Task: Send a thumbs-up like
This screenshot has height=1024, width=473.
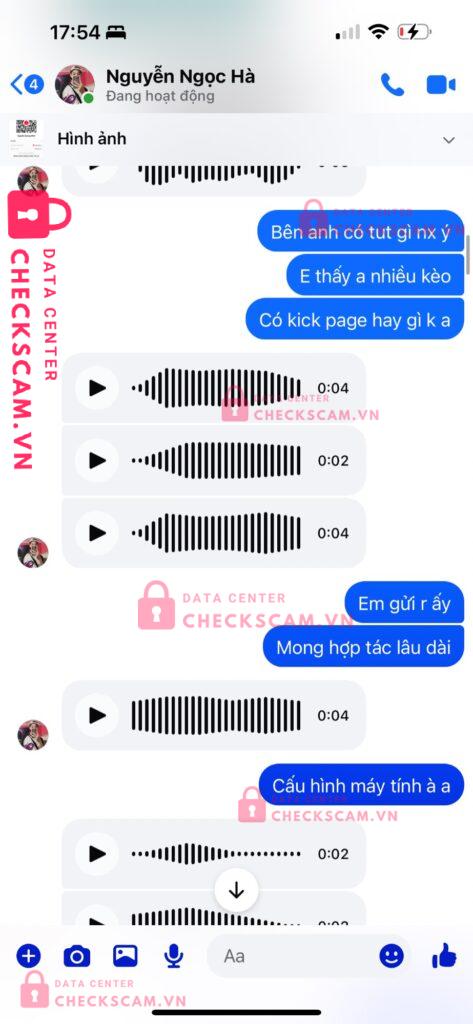Action: (444, 956)
